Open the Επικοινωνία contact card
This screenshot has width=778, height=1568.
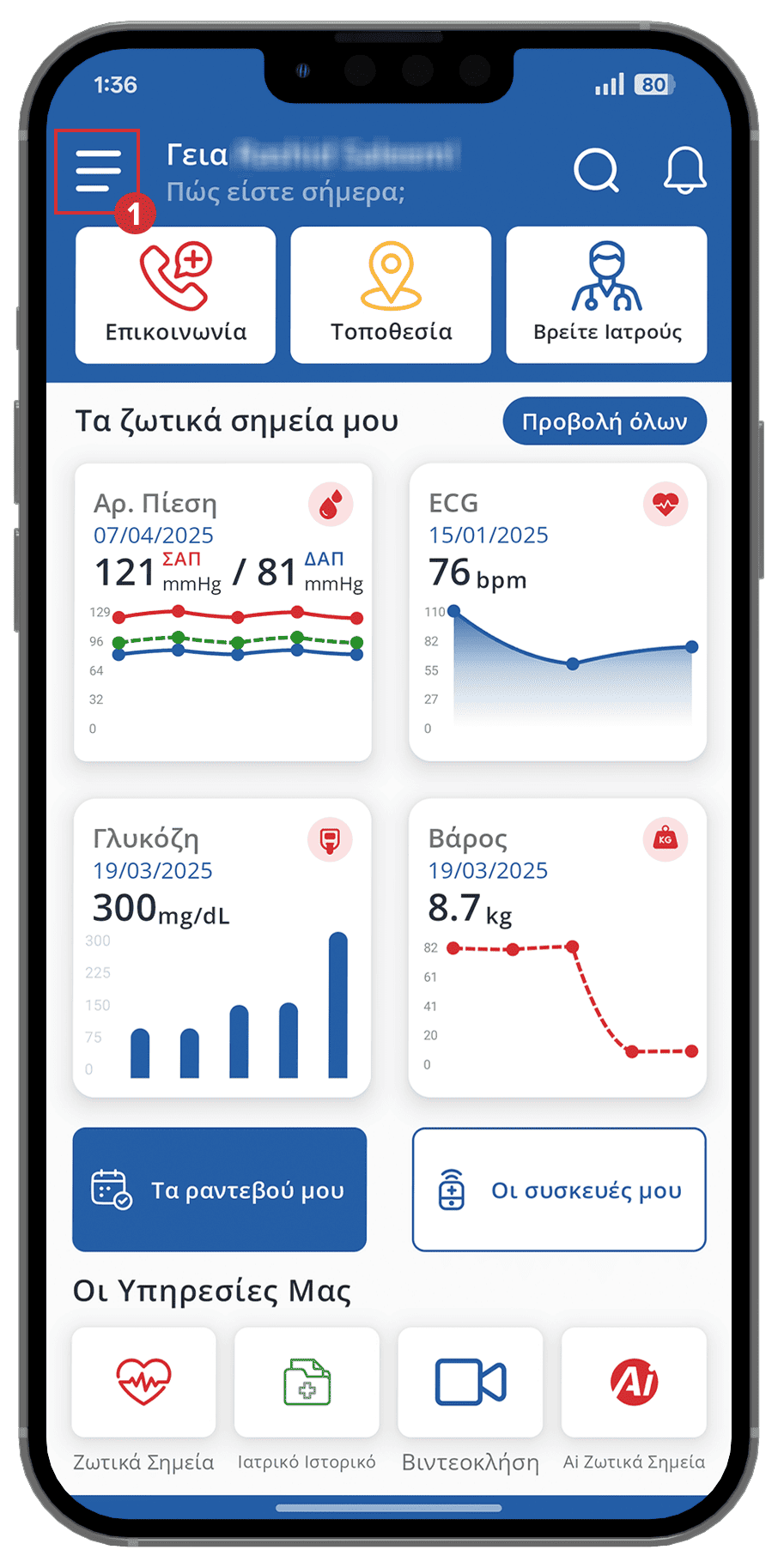tap(175, 295)
